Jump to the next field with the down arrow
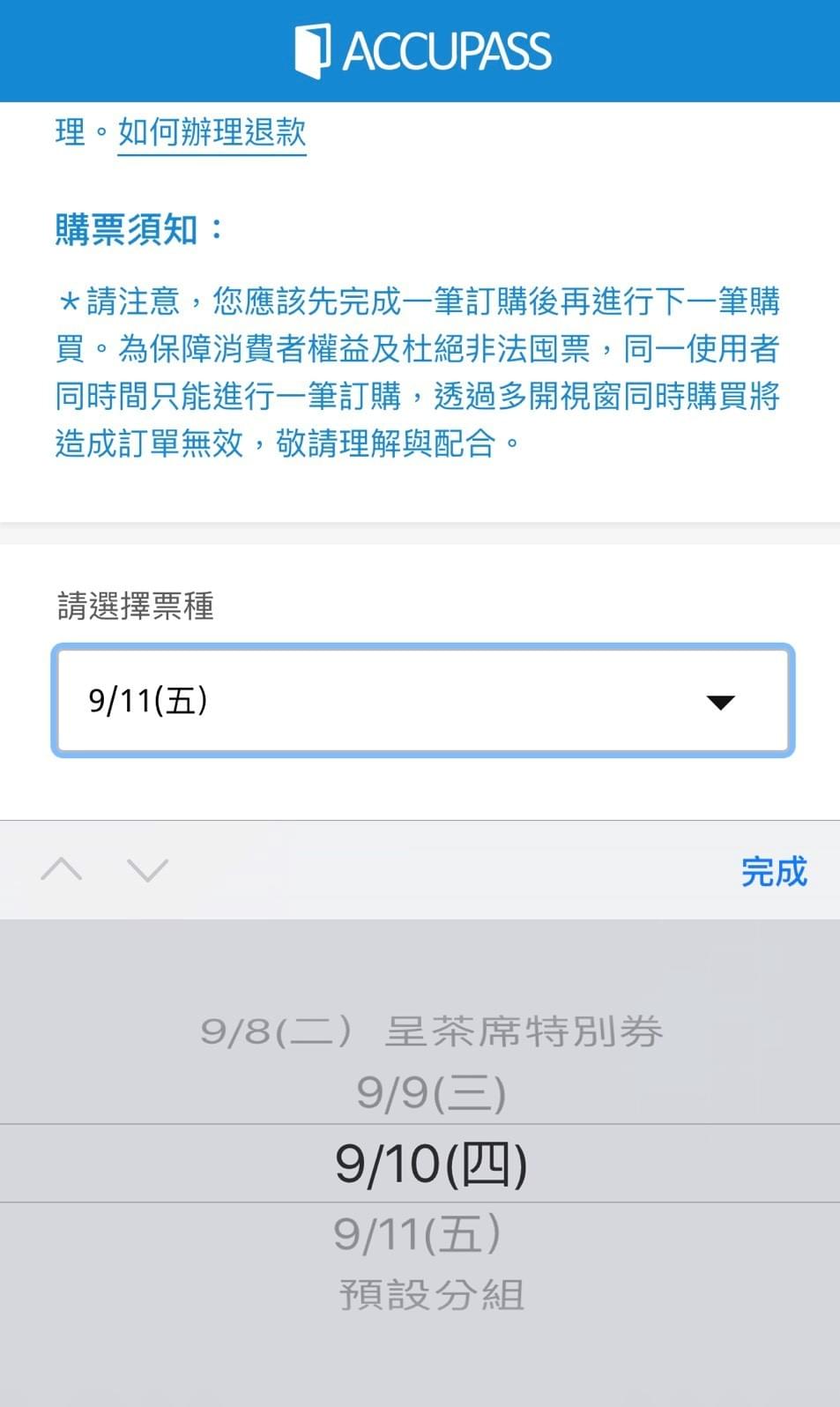The image size is (840, 1407). click(147, 870)
